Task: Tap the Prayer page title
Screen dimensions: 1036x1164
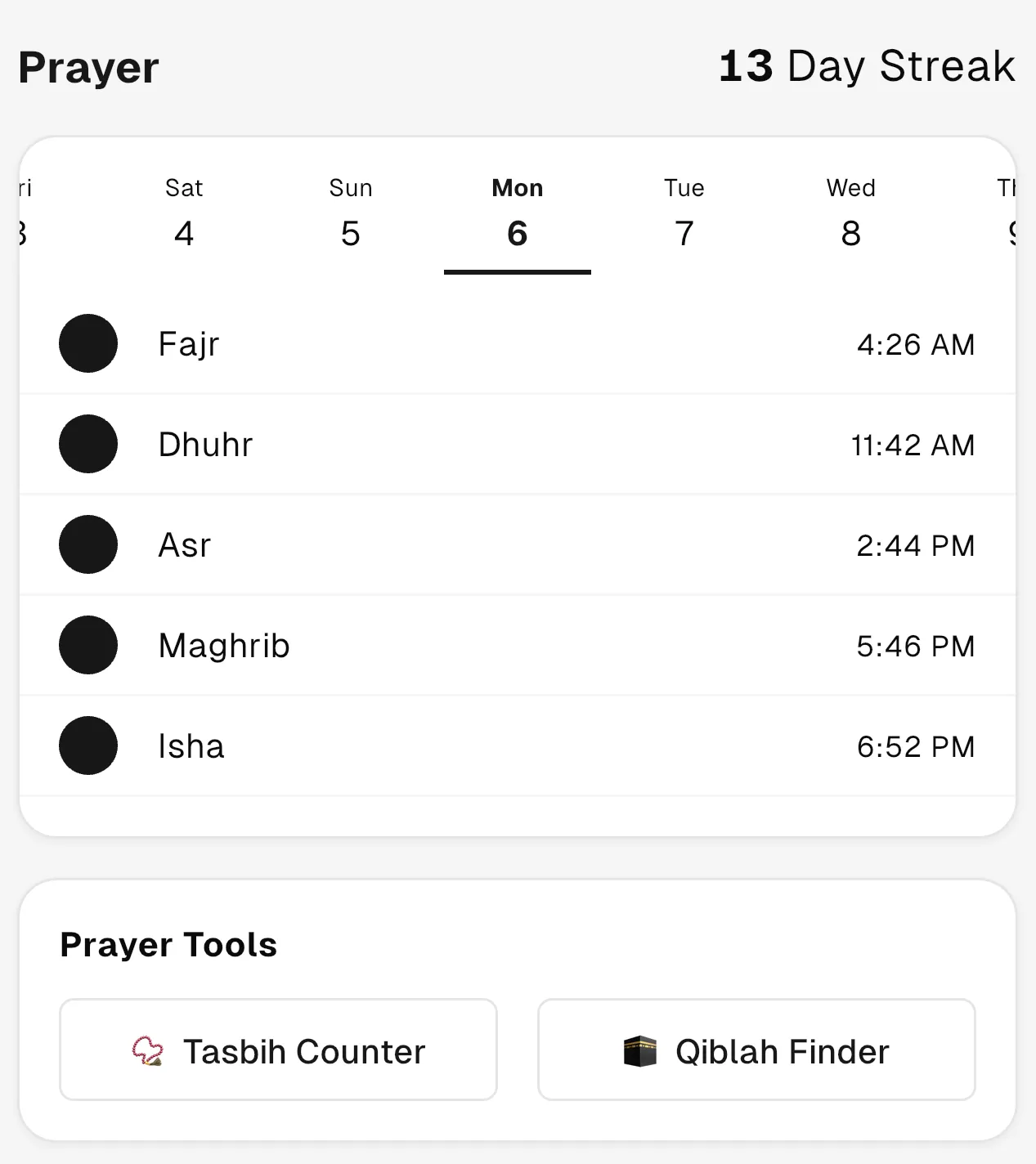Action: (x=87, y=67)
